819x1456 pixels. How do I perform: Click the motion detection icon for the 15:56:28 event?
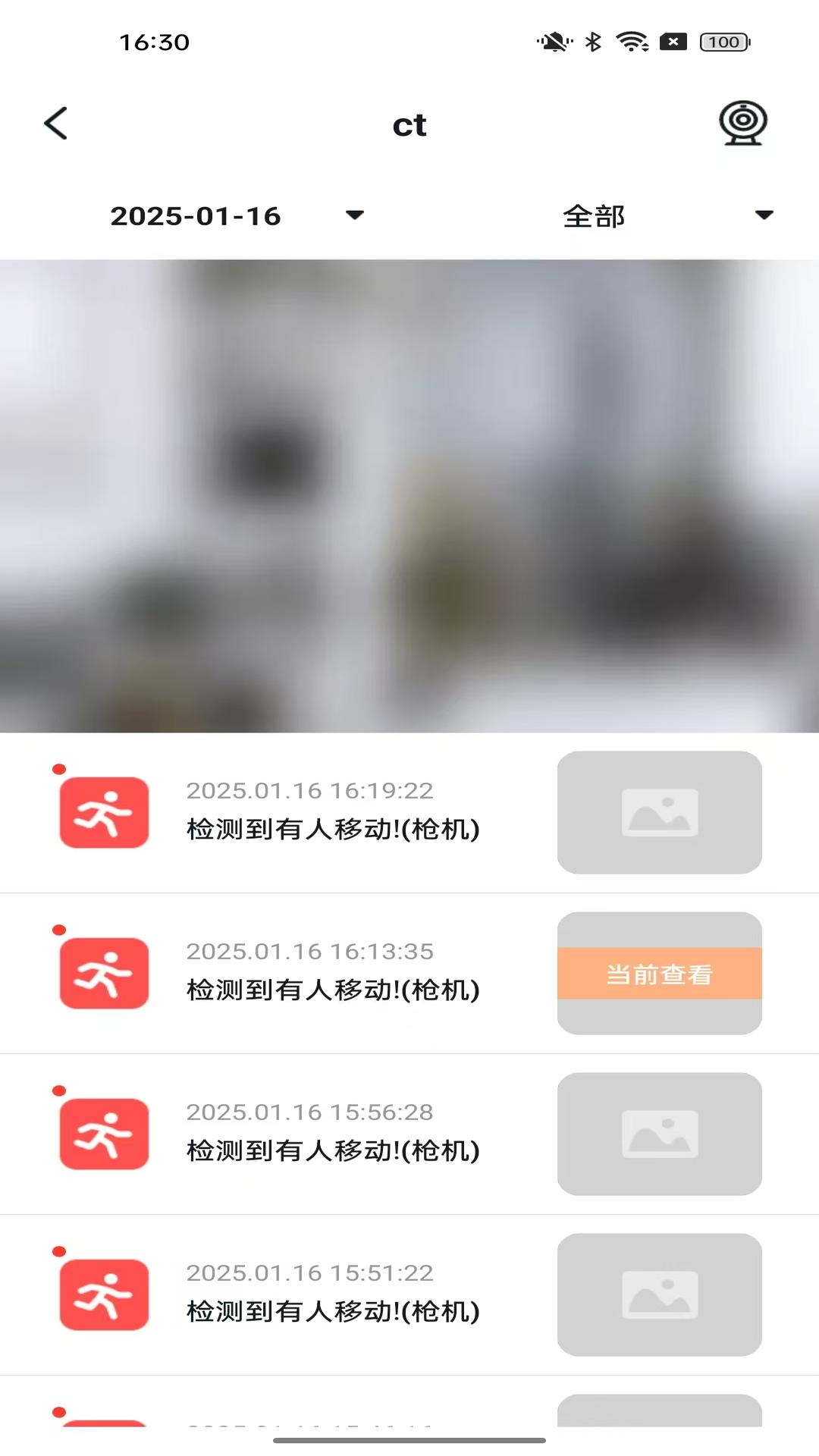coord(104,1134)
